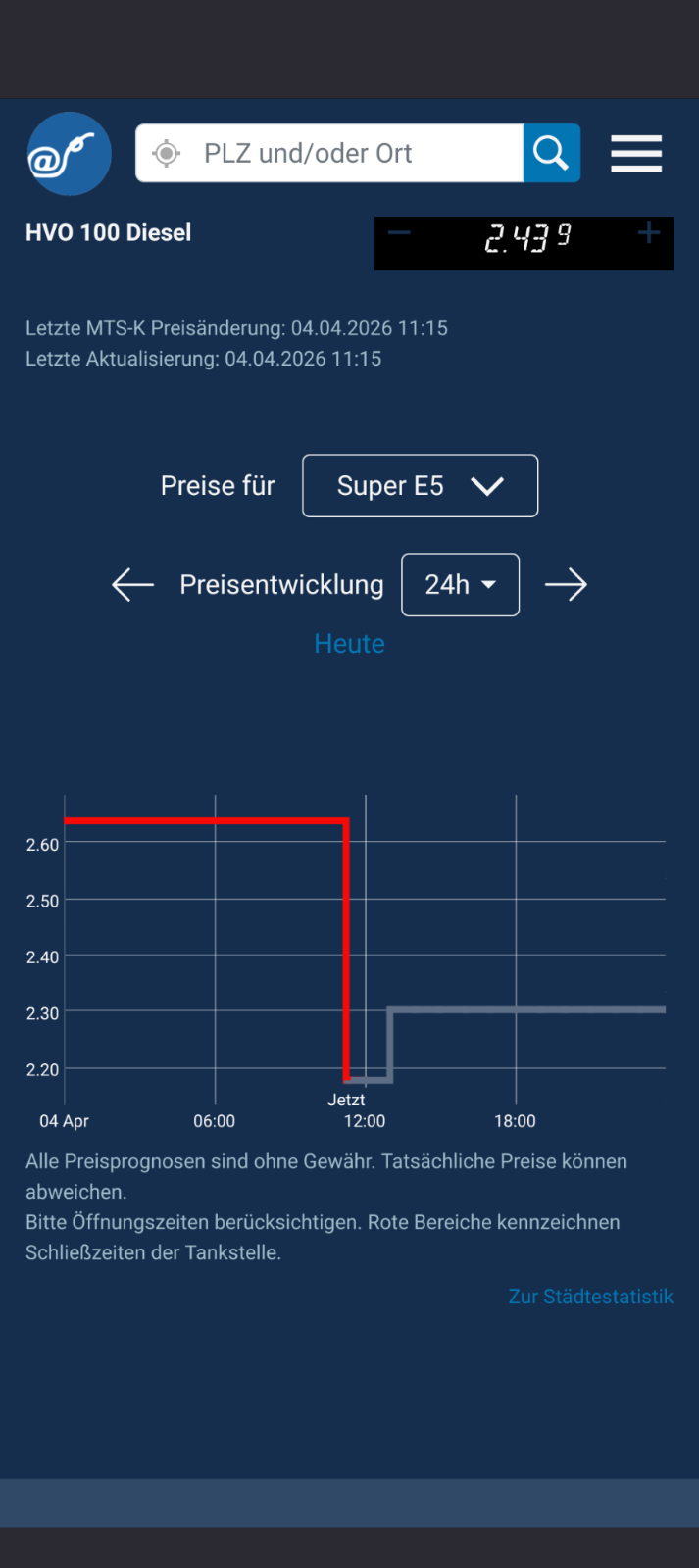
Task: Decrease the price with the minus button
Action: pos(399,233)
